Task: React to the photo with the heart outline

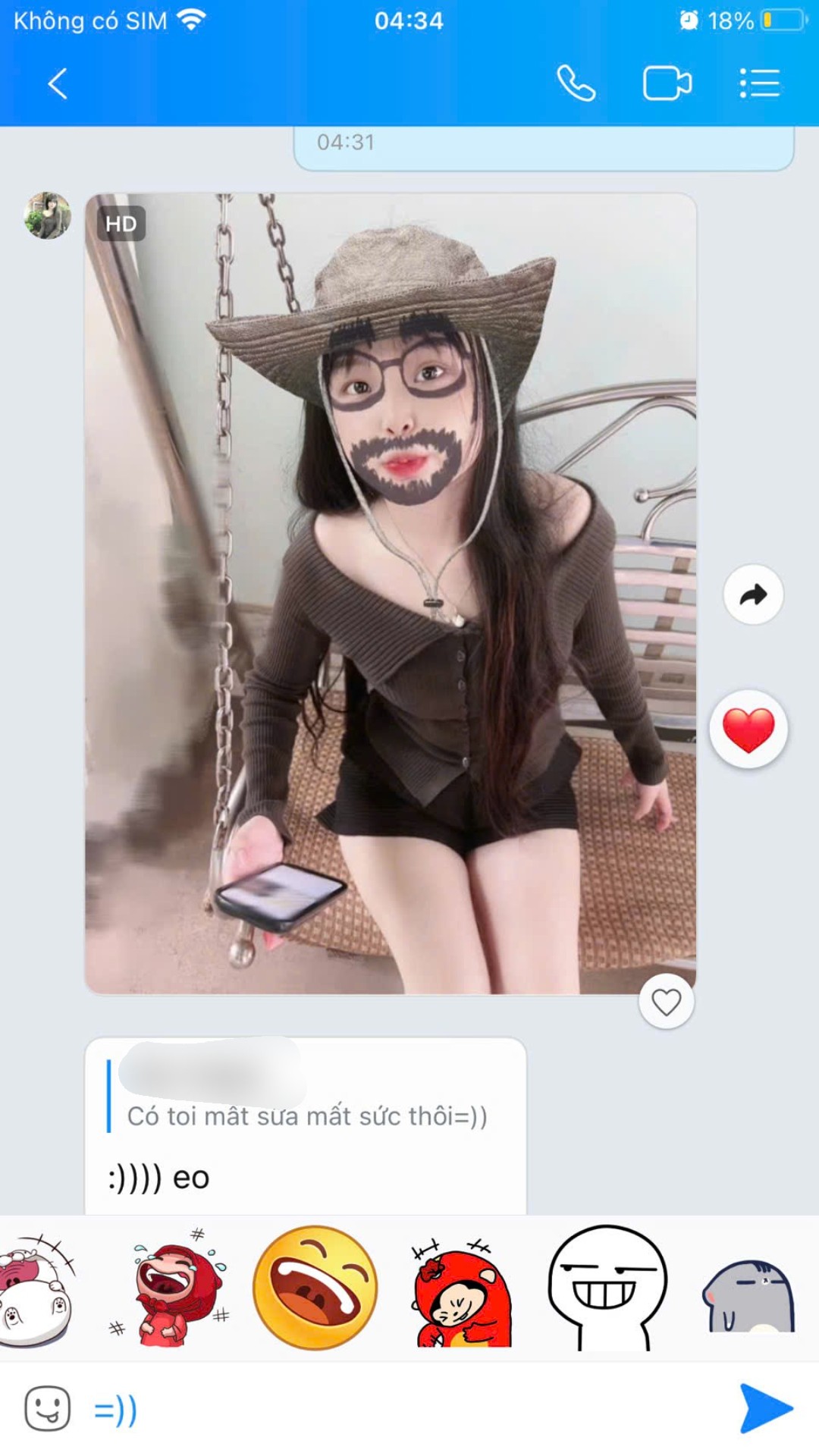Action: tap(666, 1003)
